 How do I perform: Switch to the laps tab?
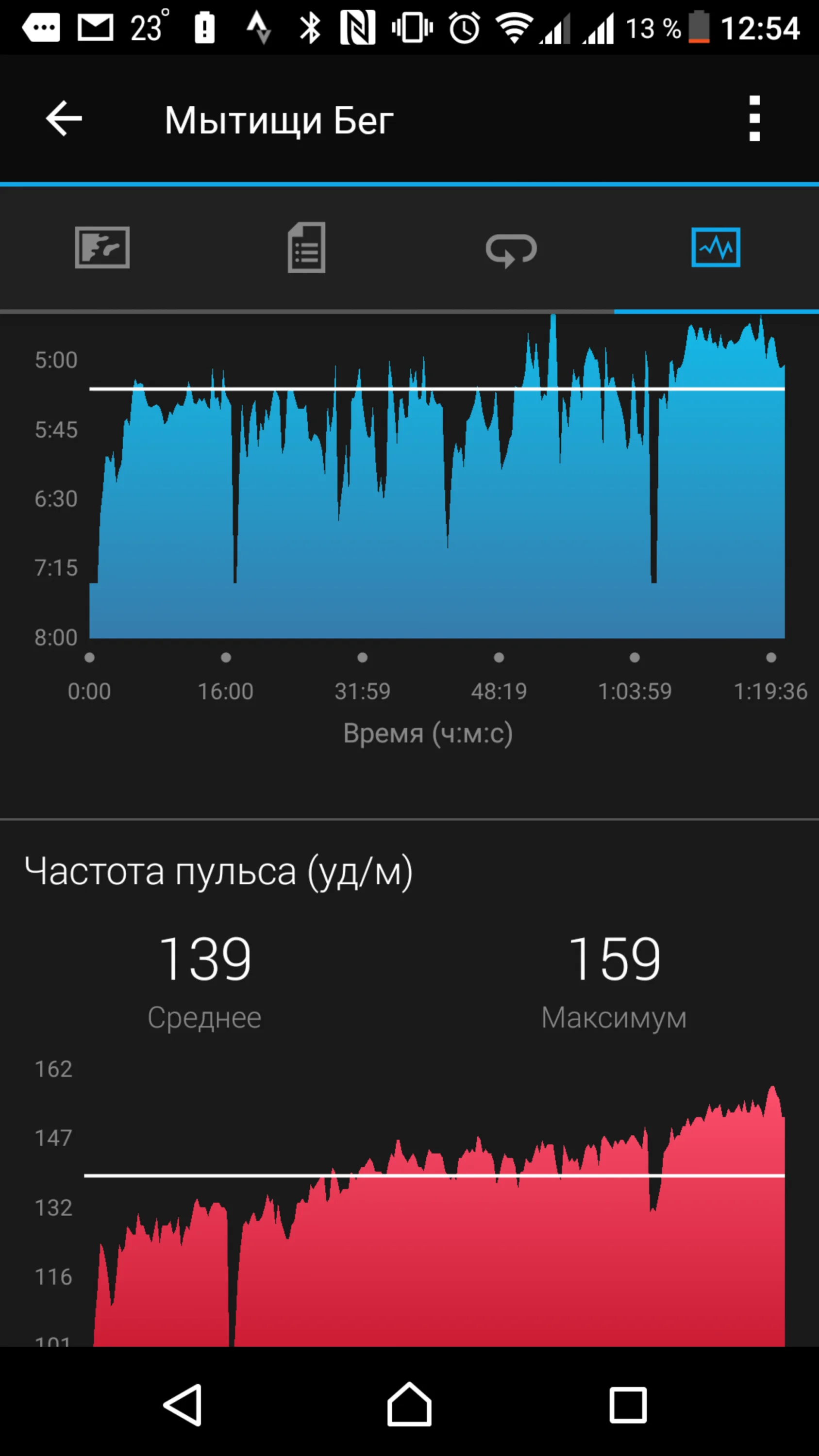click(x=511, y=248)
